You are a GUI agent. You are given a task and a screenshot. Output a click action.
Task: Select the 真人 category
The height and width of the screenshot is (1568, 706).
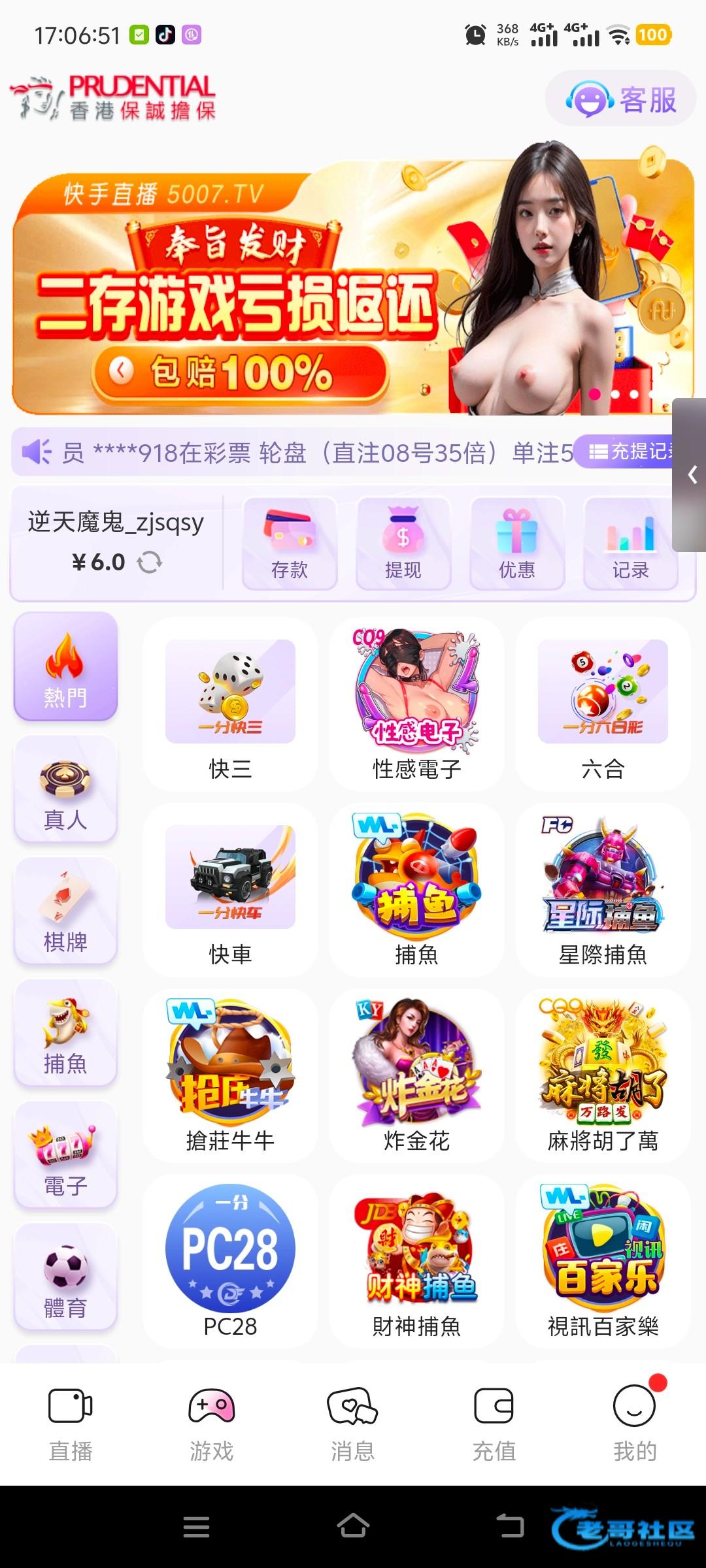(65, 789)
